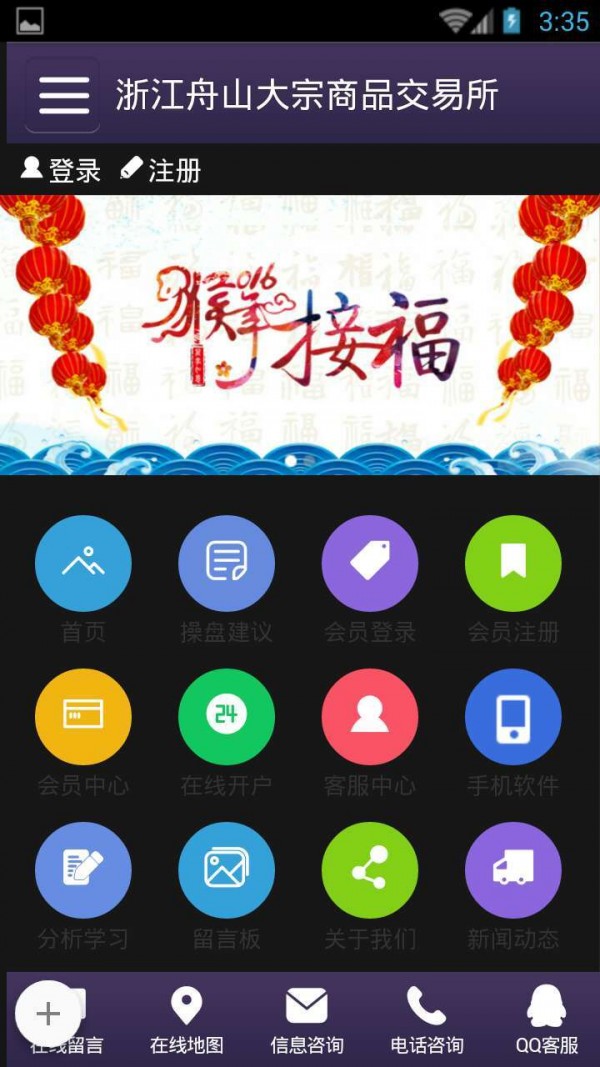
Task: Open 客服中心 customer service
Action: coord(370,717)
